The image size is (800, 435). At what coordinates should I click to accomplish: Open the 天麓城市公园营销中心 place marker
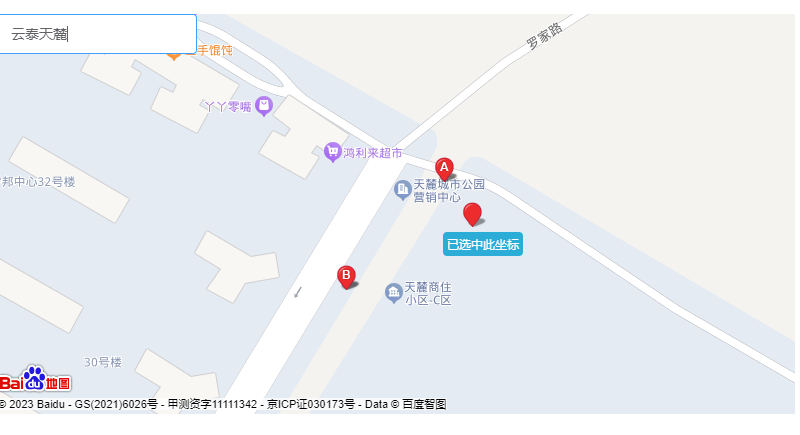[402, 188]
